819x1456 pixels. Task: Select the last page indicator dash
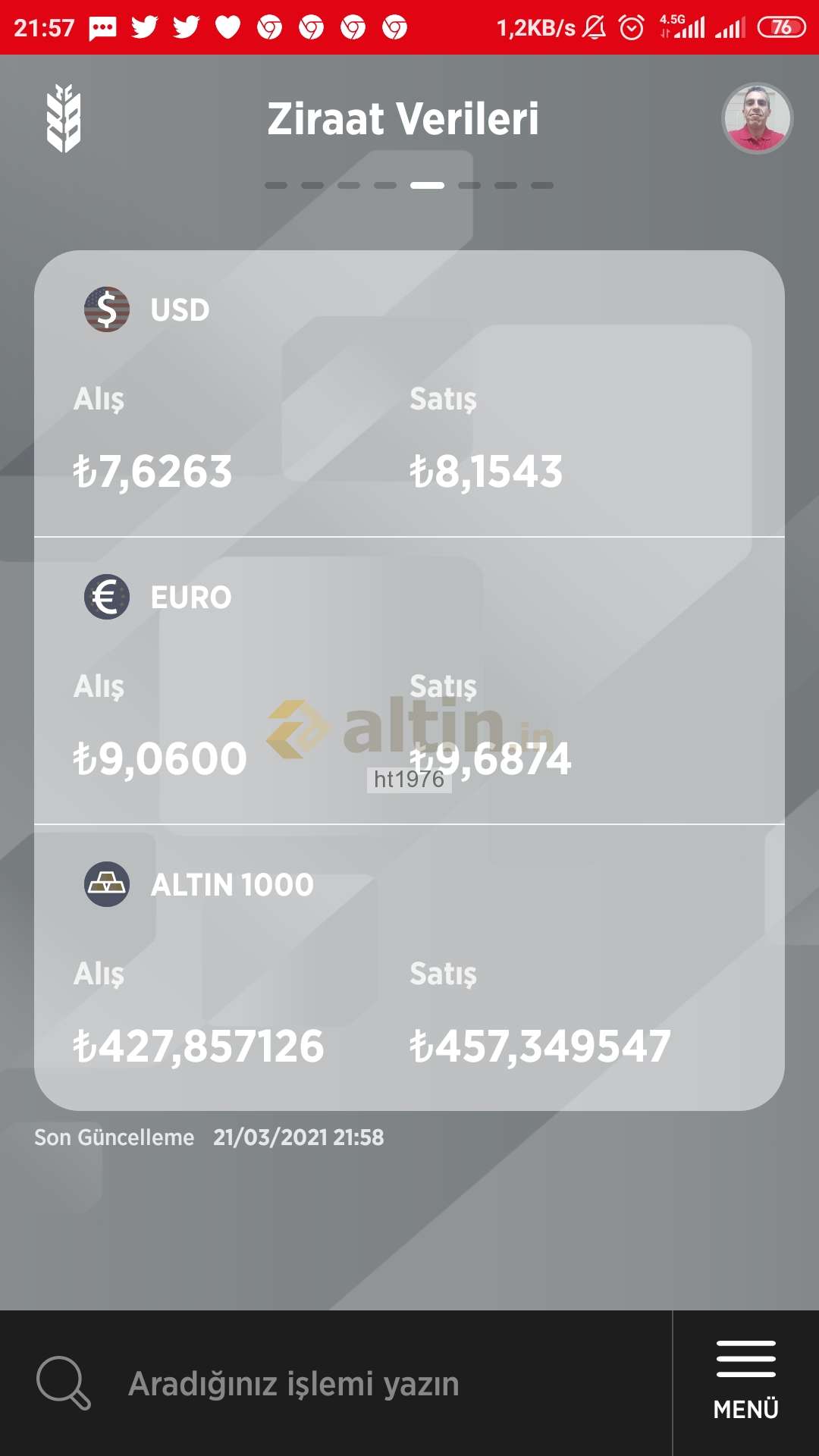tap(542, 185)
